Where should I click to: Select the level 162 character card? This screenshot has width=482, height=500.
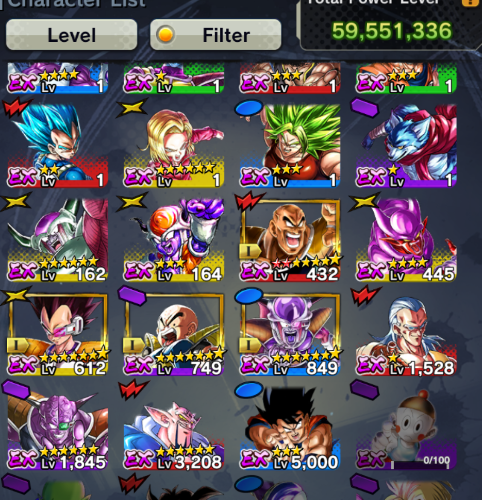point(58,240)
